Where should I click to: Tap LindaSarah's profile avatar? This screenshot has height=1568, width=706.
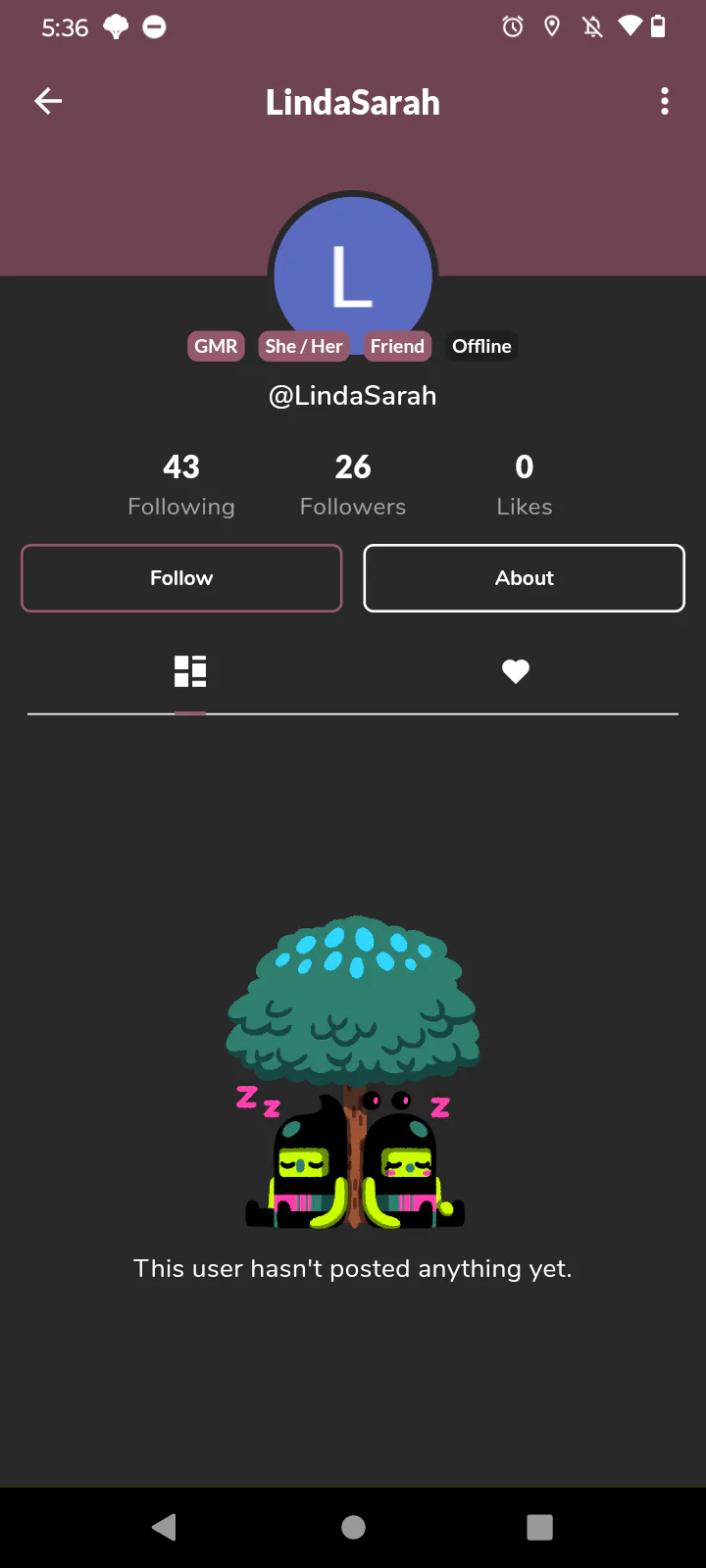pyautogui.click(x=353, y=269)
